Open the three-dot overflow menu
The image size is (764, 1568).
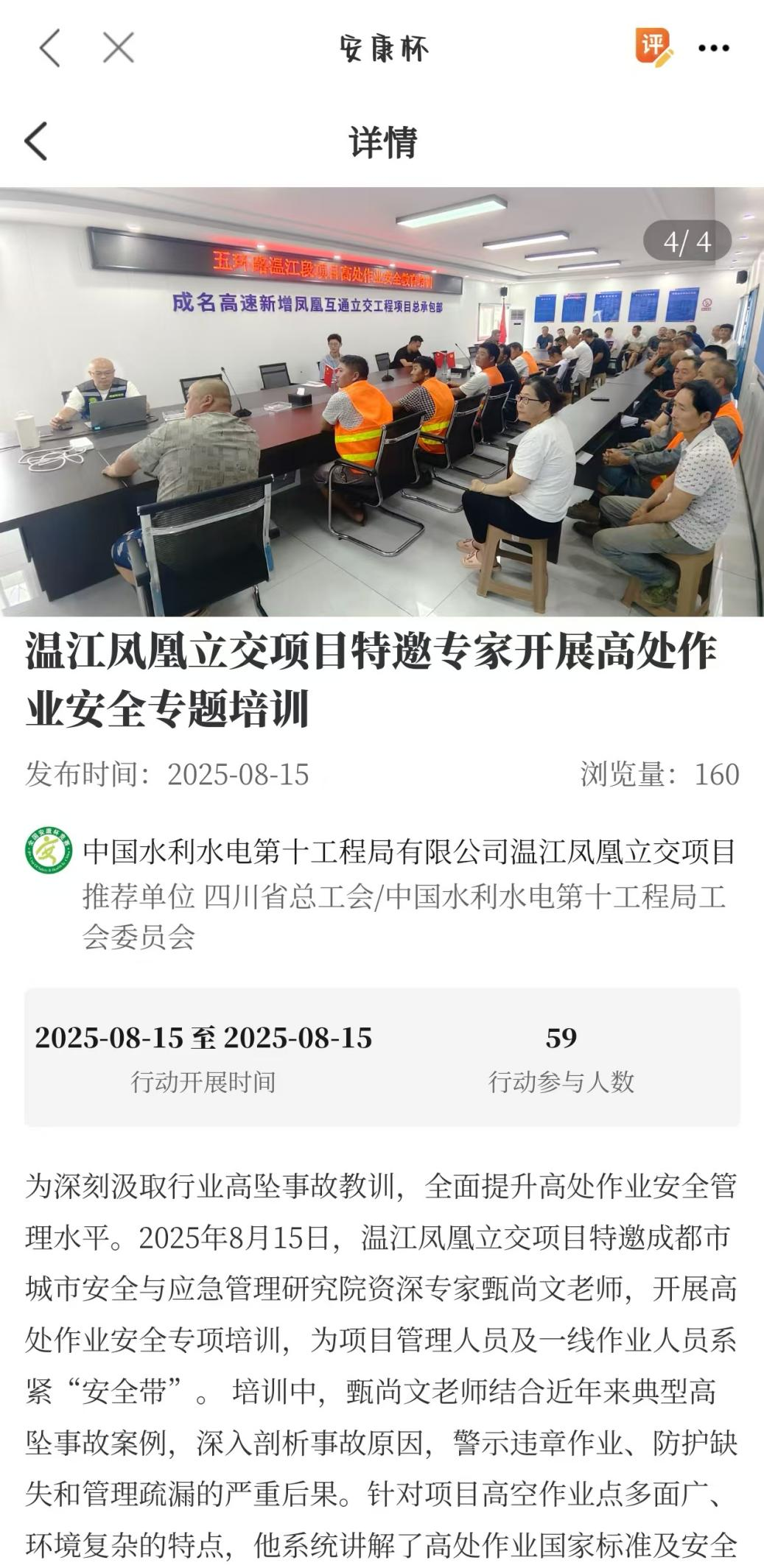click(713, 49)
